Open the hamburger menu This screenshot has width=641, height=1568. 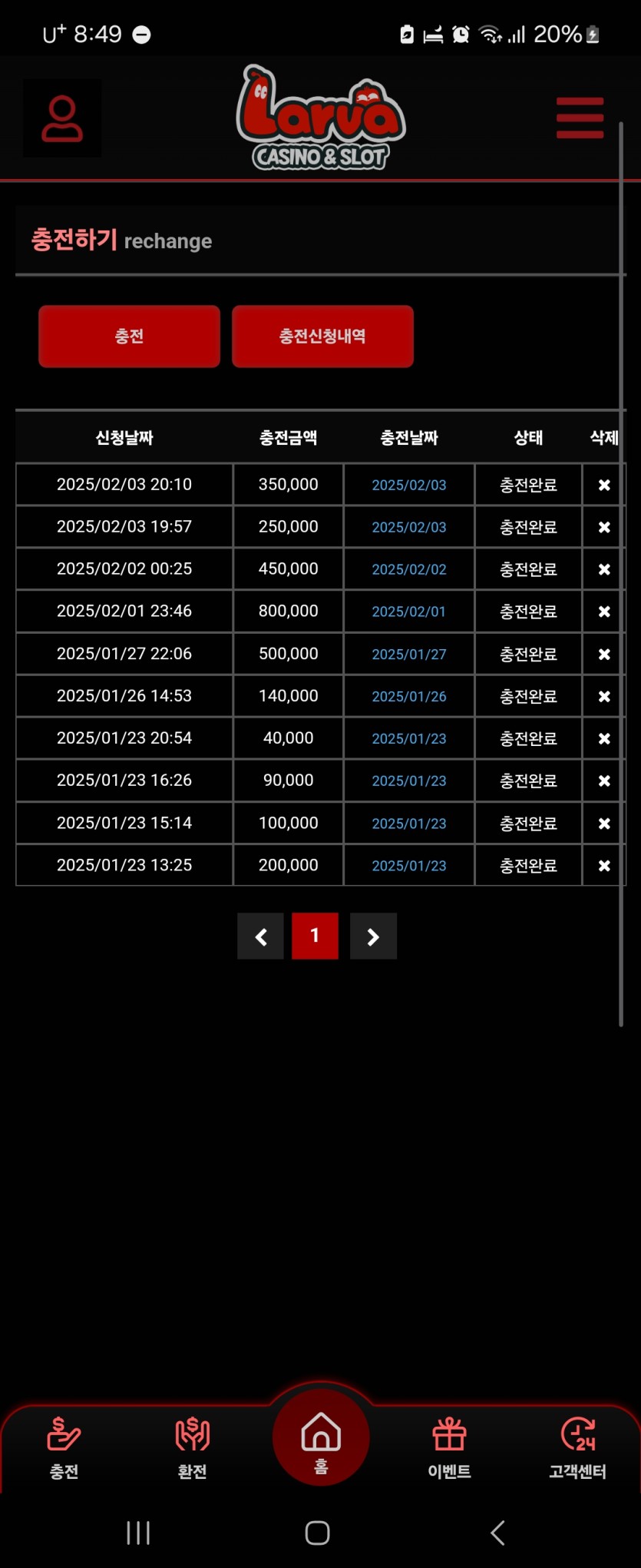coord(580,118)
